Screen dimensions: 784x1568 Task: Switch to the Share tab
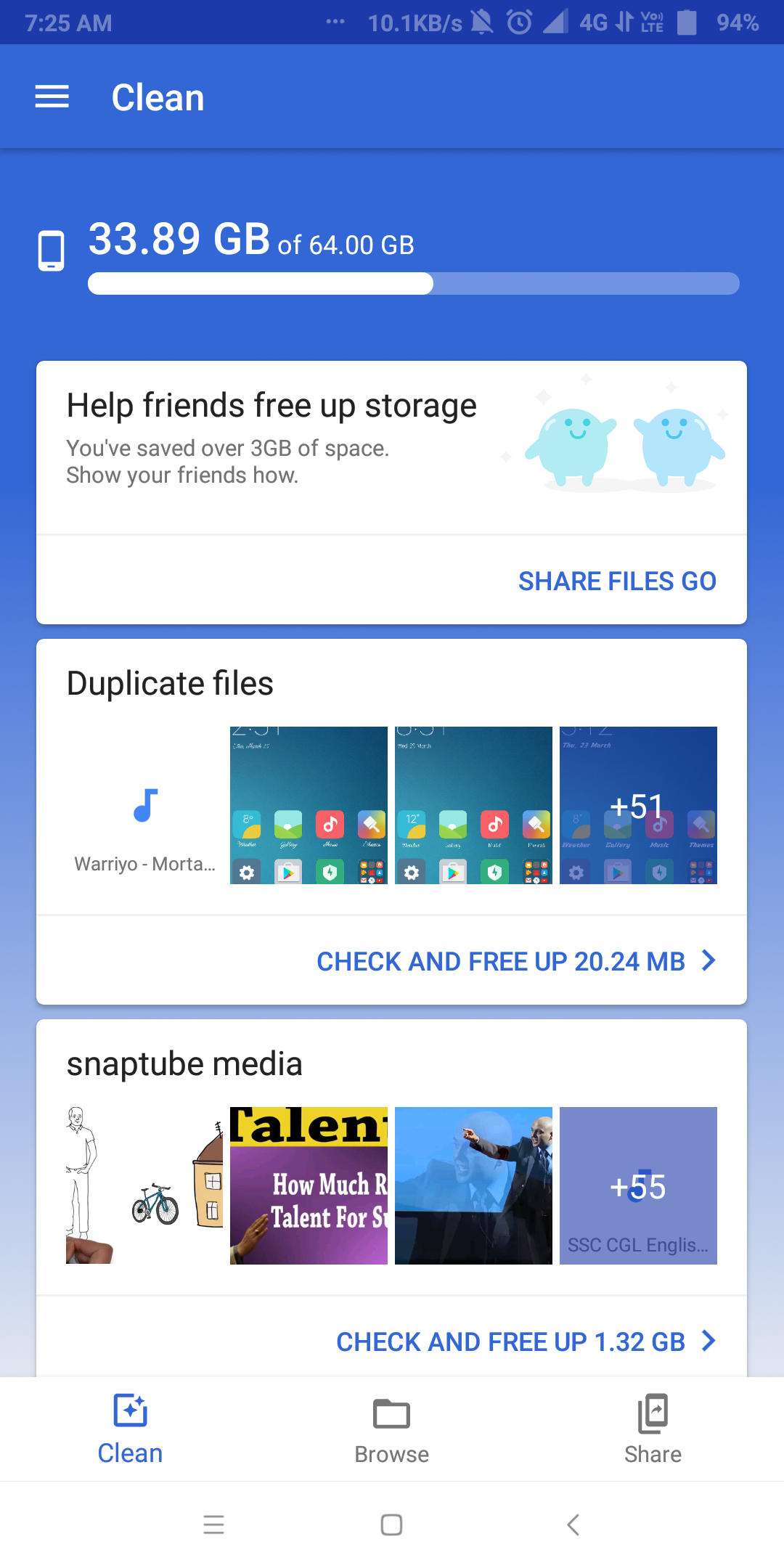(653, 1430)
